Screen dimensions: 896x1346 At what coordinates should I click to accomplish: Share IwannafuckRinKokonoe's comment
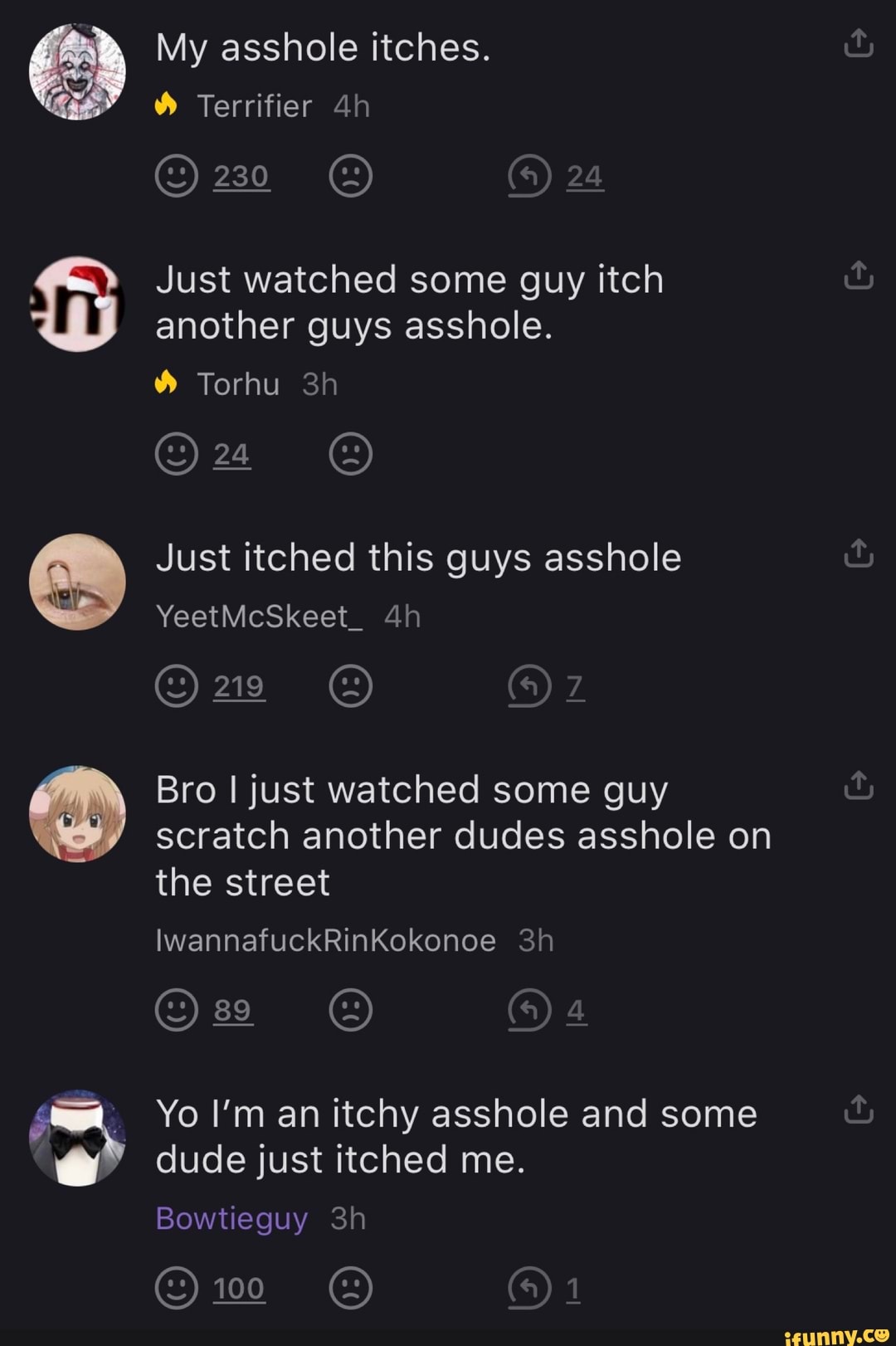click(x=859, y=786)
